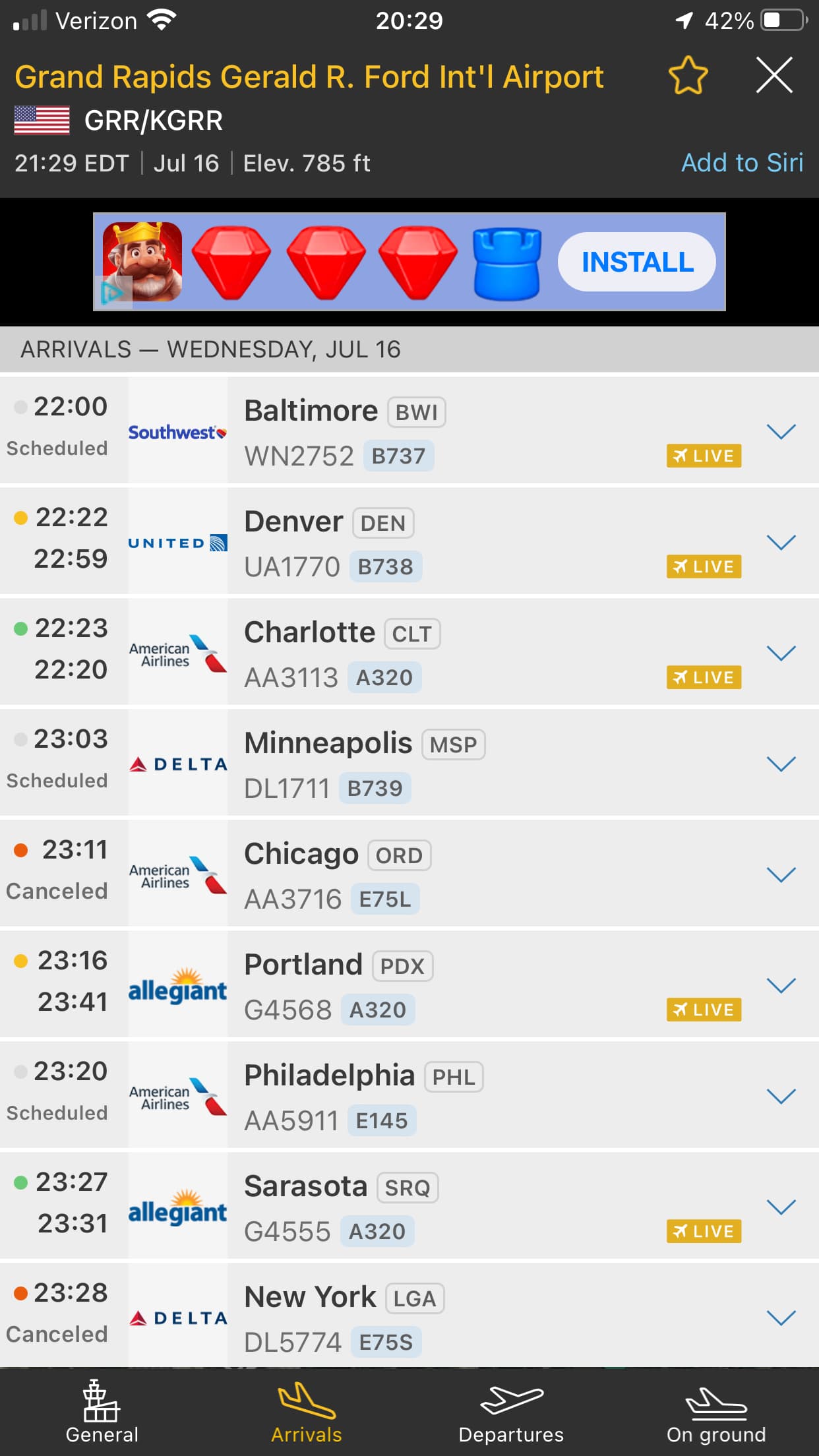819x1456 pixels.
Task: Expand the canceled Chicago AA3716 flight
Action: (781, 875)
